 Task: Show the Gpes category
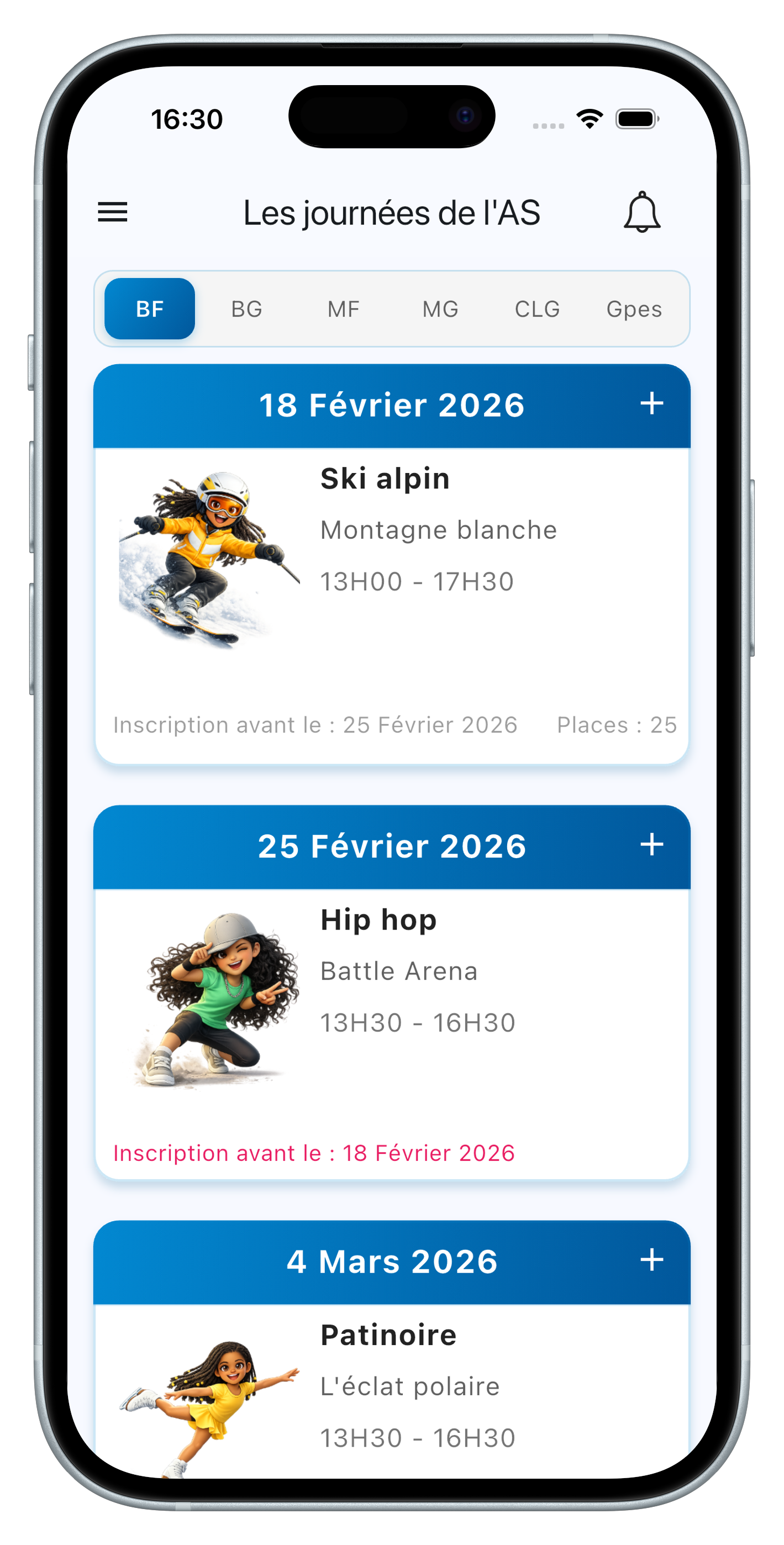634,309
